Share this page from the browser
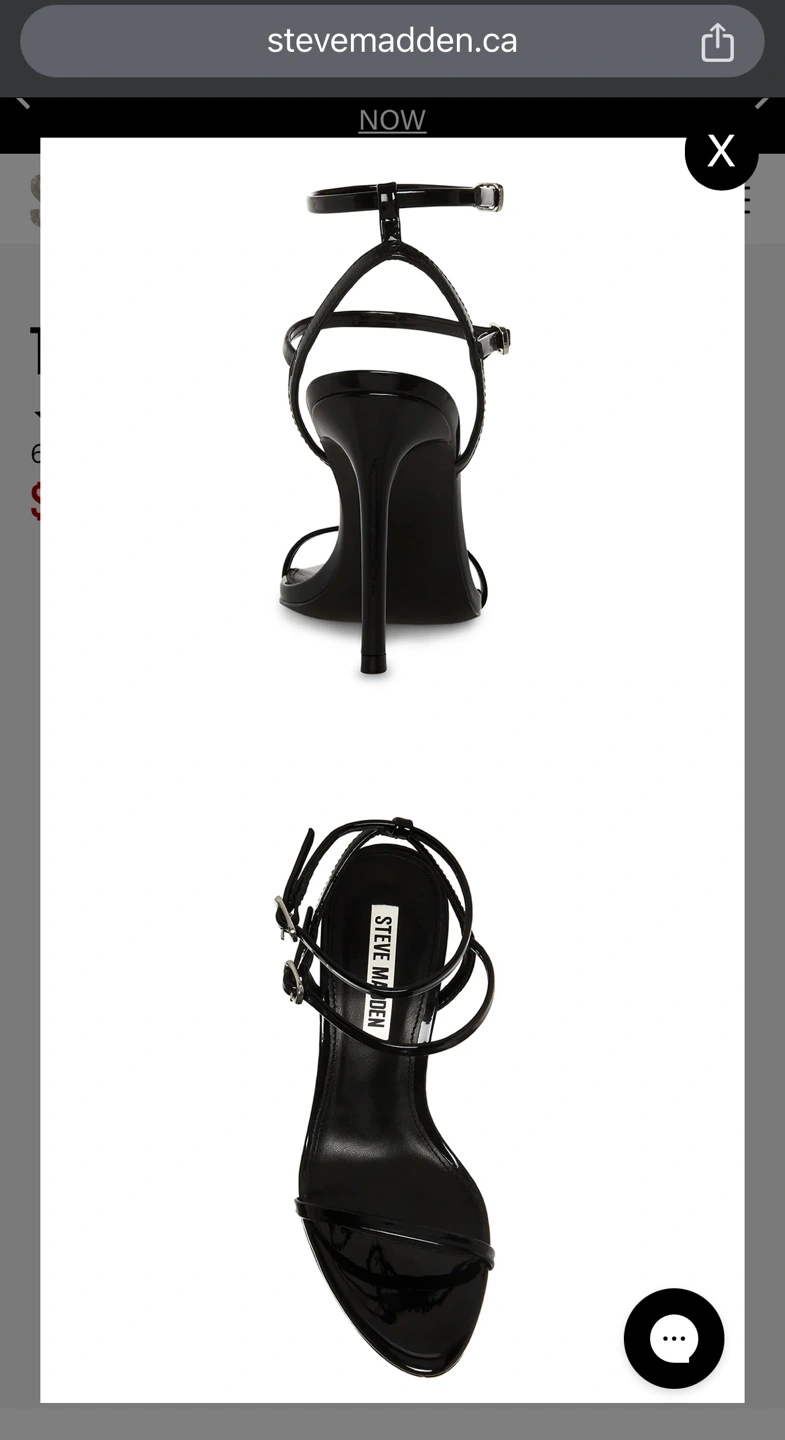Screen dimensions: 785x1440 pos(717,42)
